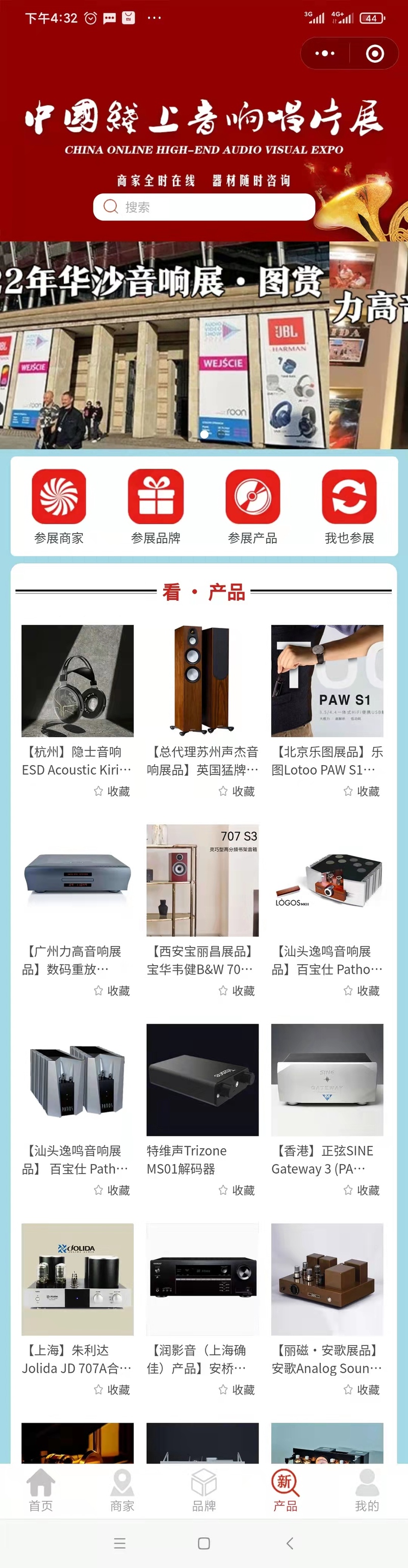Viewport: 408px width, 1568px height.
Task: Open 参展产品 section
Action: tap(252, 505)
